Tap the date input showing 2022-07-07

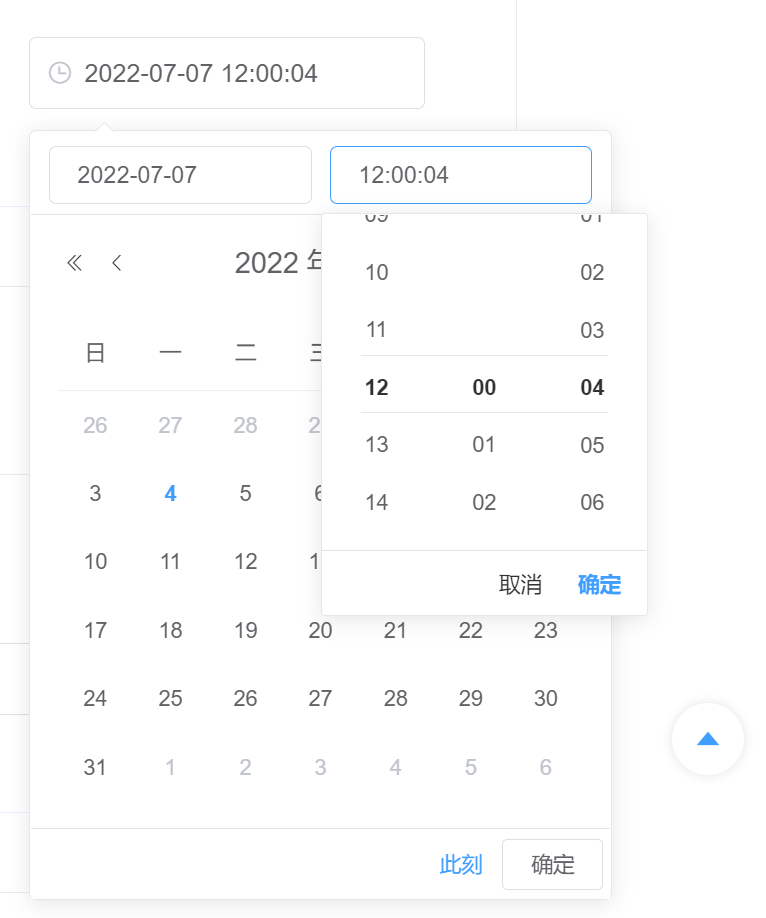180,175
